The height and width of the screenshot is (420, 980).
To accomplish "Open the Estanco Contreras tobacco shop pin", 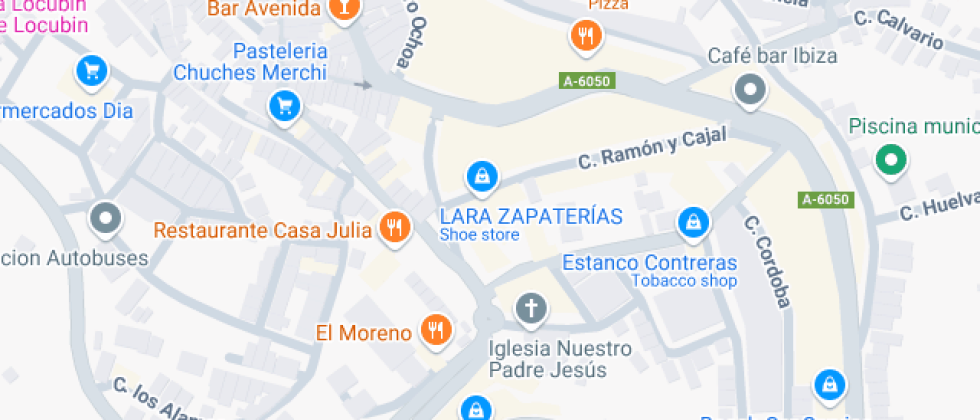I will pos(692,224).
